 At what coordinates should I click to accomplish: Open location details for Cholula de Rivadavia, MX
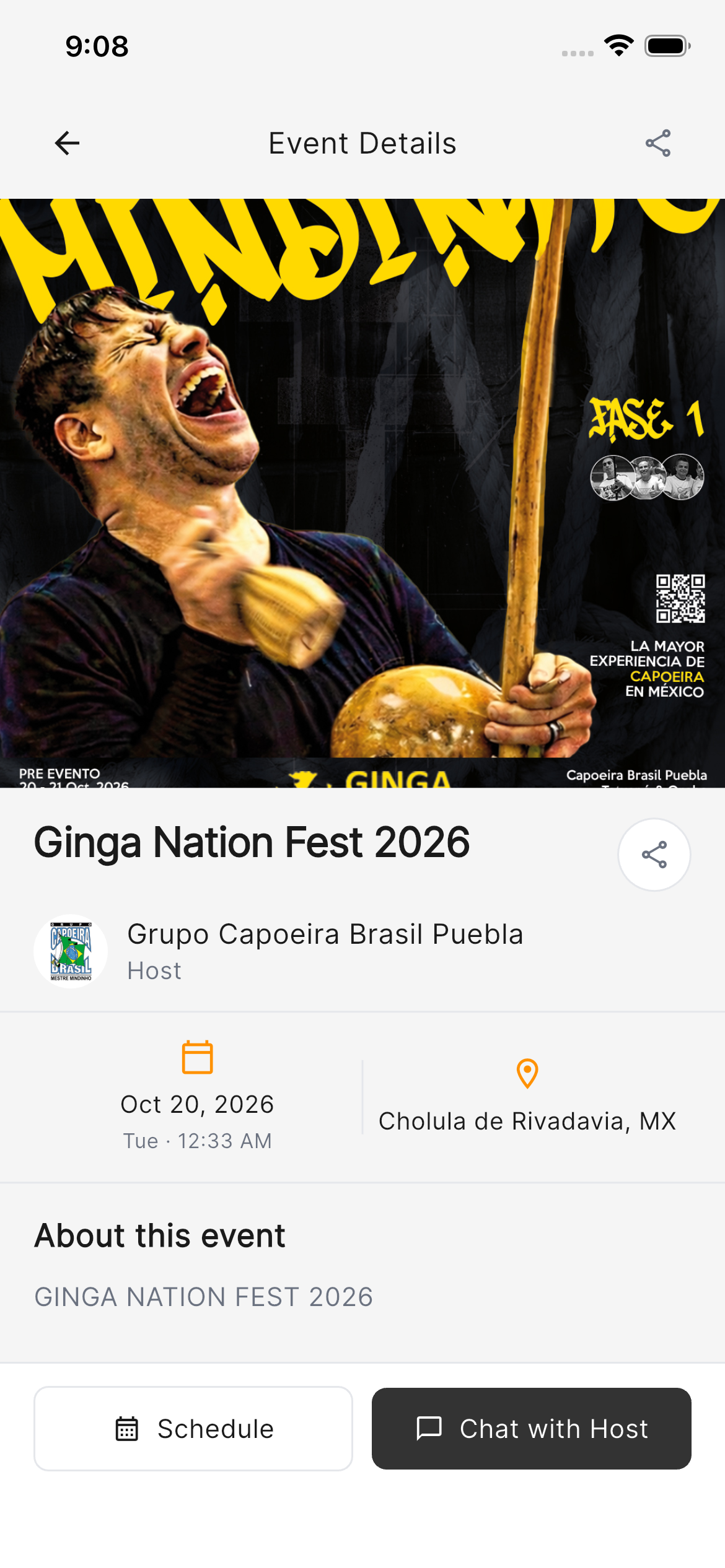coord(527,1120)
